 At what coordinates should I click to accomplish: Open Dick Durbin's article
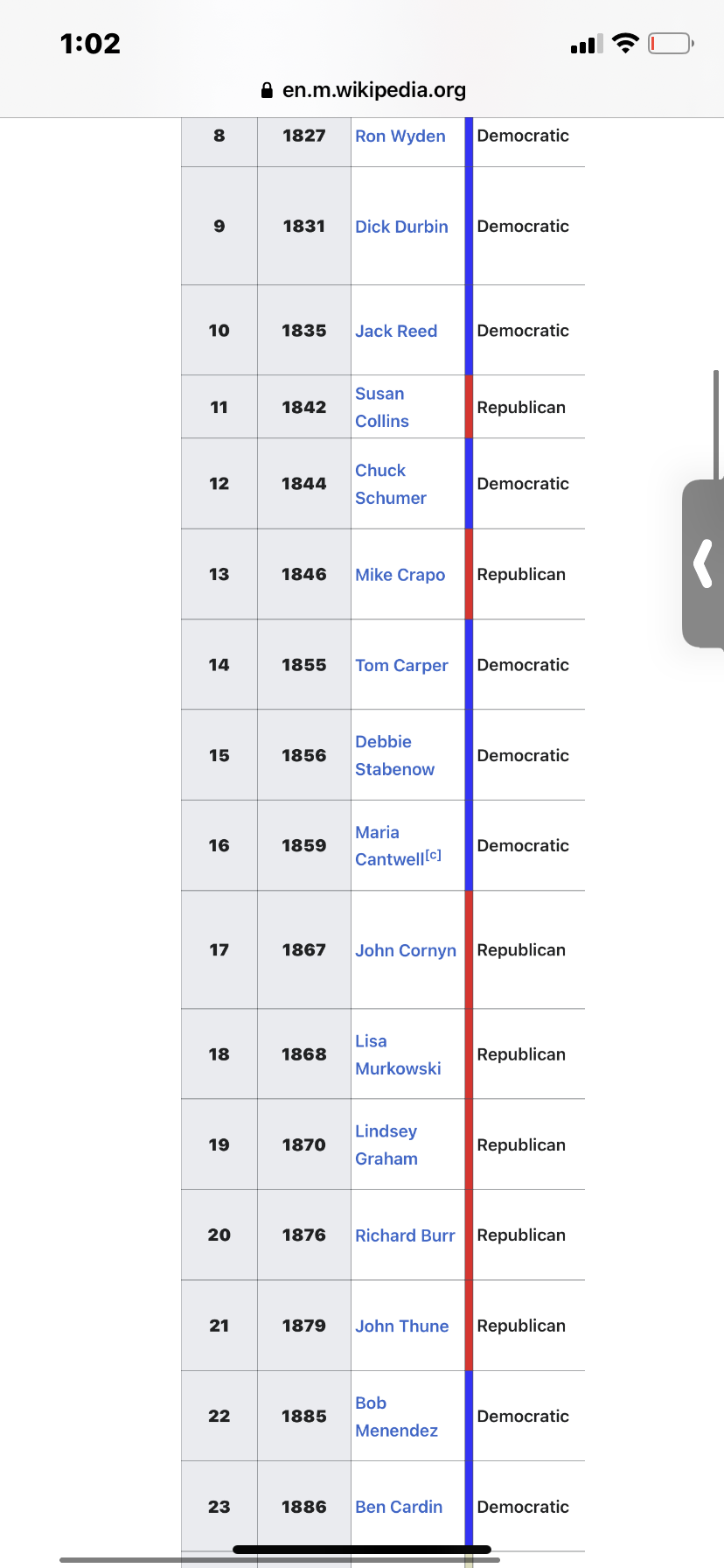click(x=401, y=227)
